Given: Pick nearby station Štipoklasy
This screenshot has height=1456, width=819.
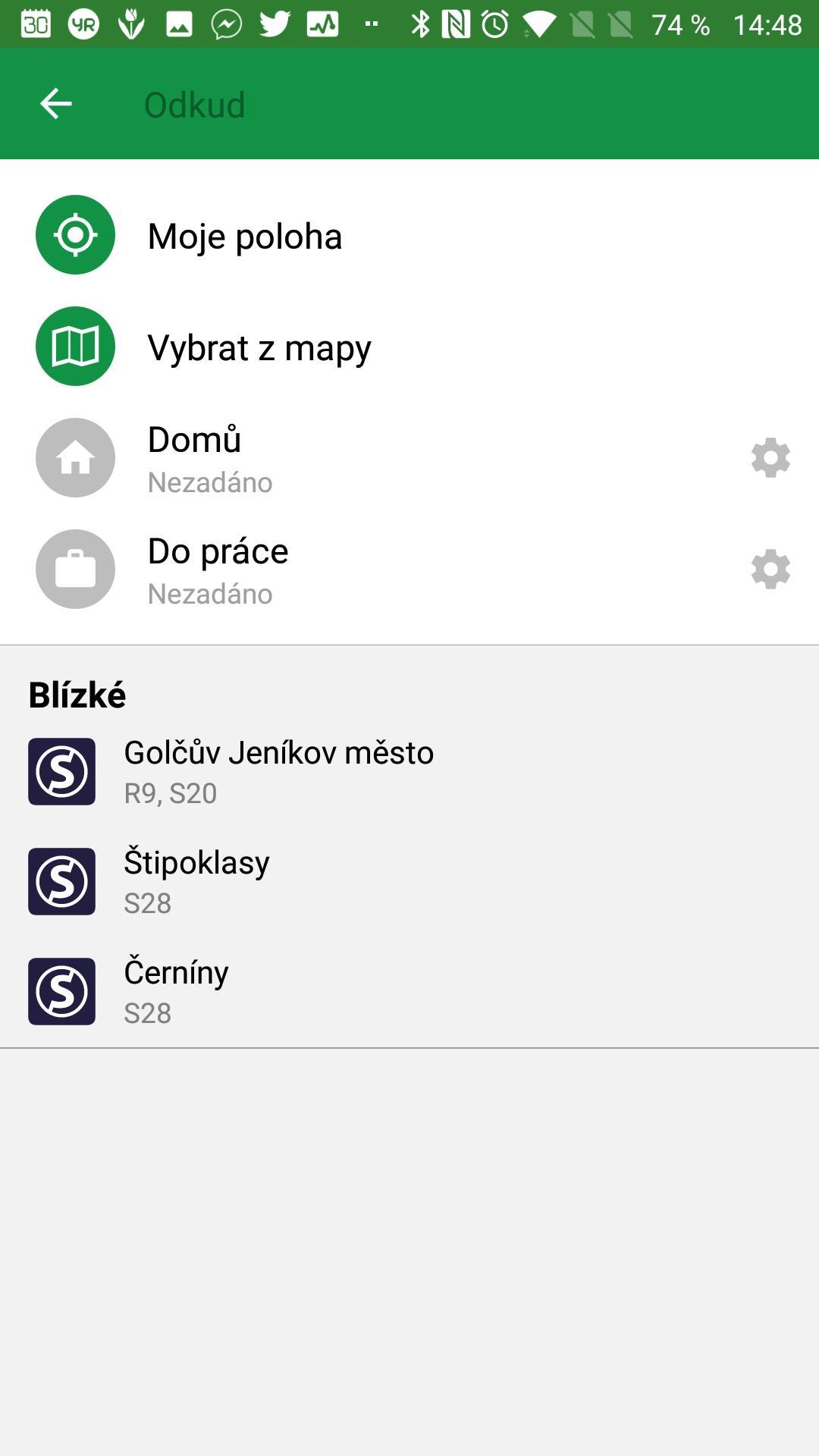Looking at the screenshot, I should pos(409,881).
